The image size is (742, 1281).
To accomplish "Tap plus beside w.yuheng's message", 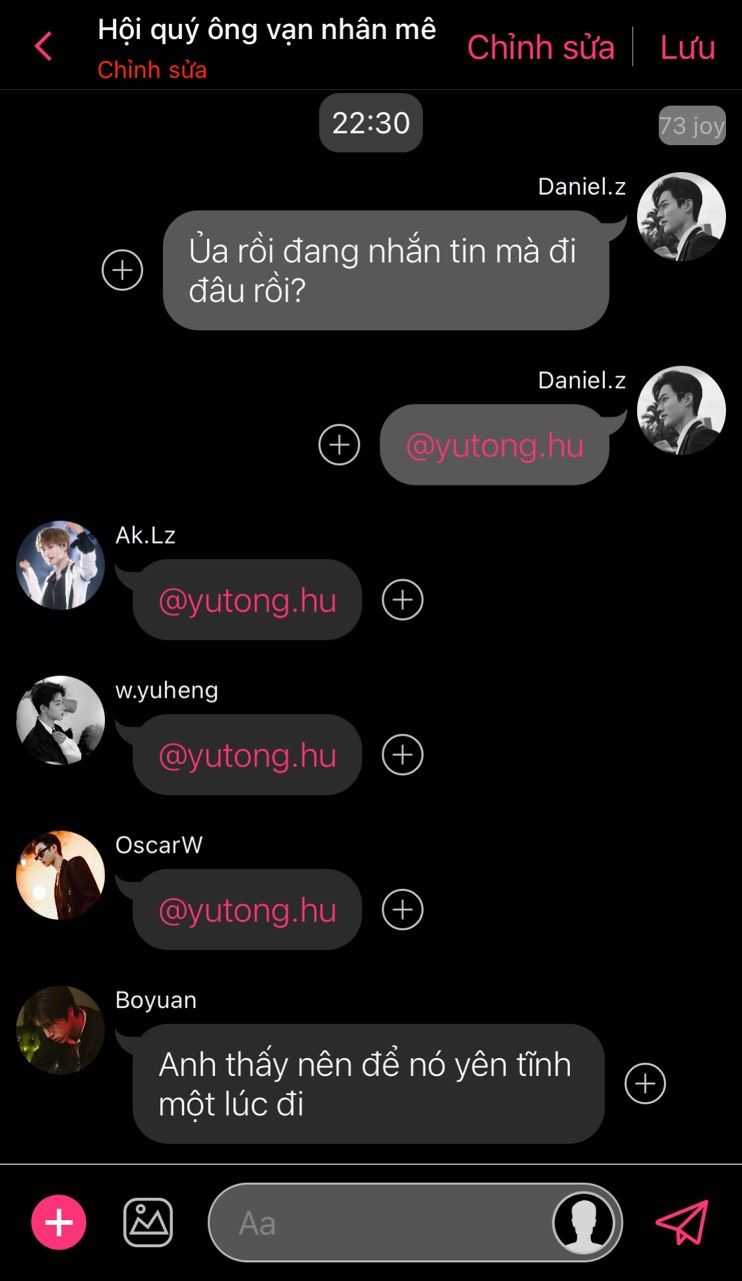I will (x=403, y=755).
